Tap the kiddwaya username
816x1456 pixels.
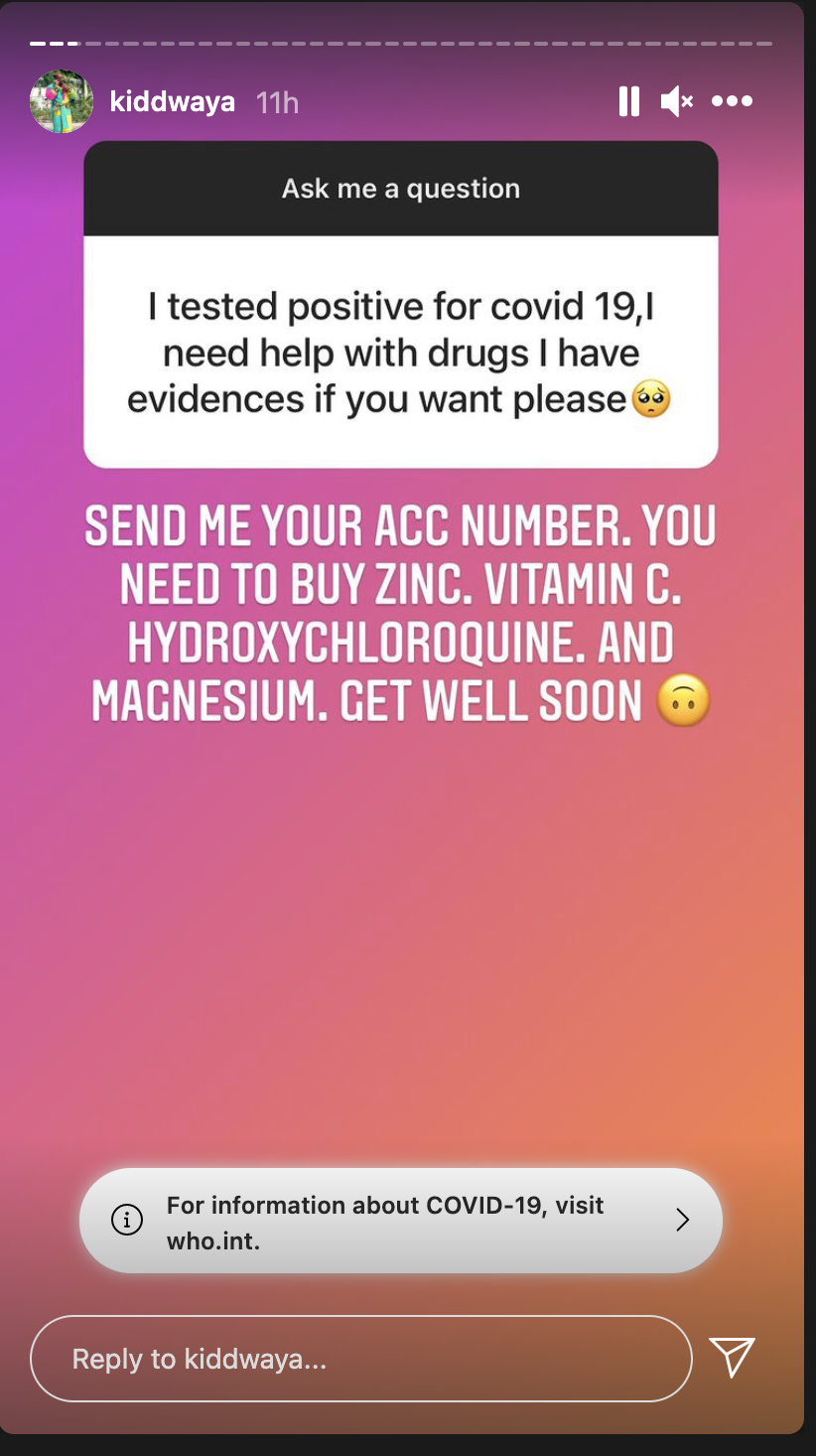(172, 101)
